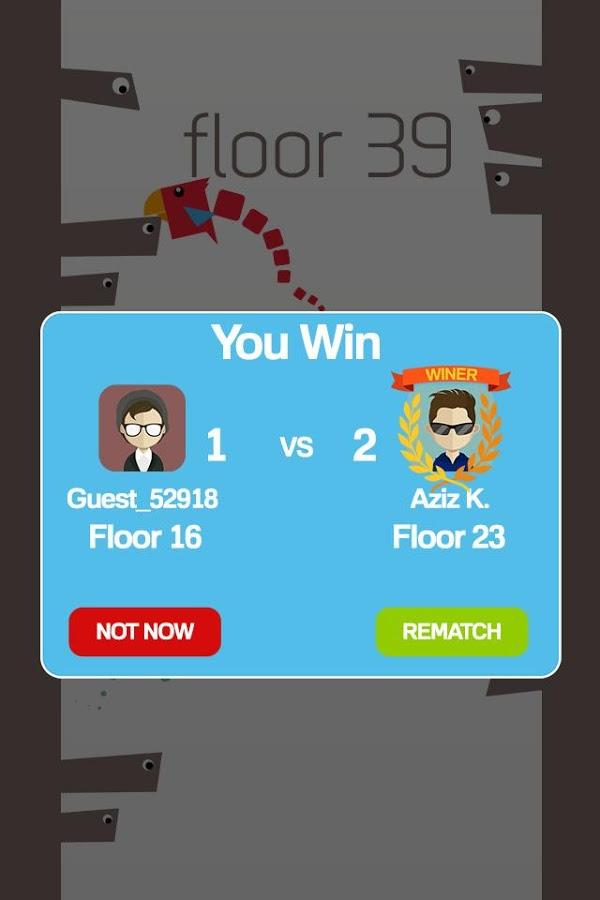Request a rematch with Aziz K.
The height and width of the screenshot is (900, 600).
tap(451, 632)
